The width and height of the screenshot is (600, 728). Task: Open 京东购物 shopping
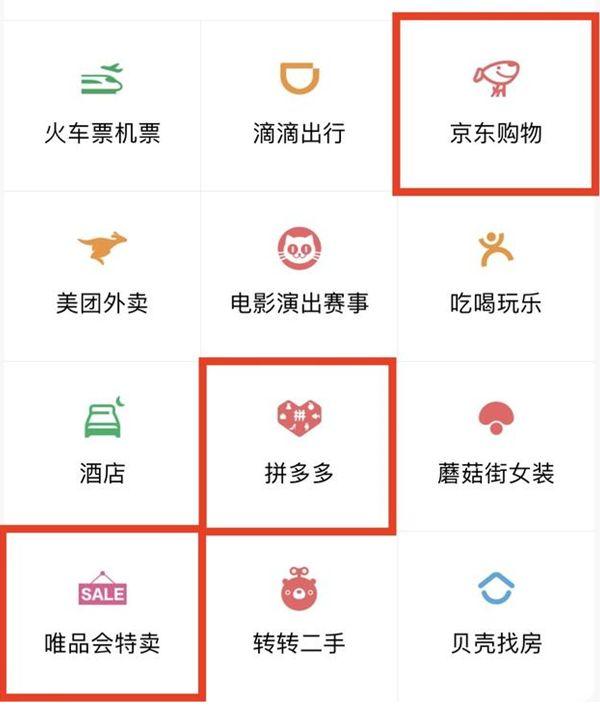pyautogui.click(x=495, y=105)
